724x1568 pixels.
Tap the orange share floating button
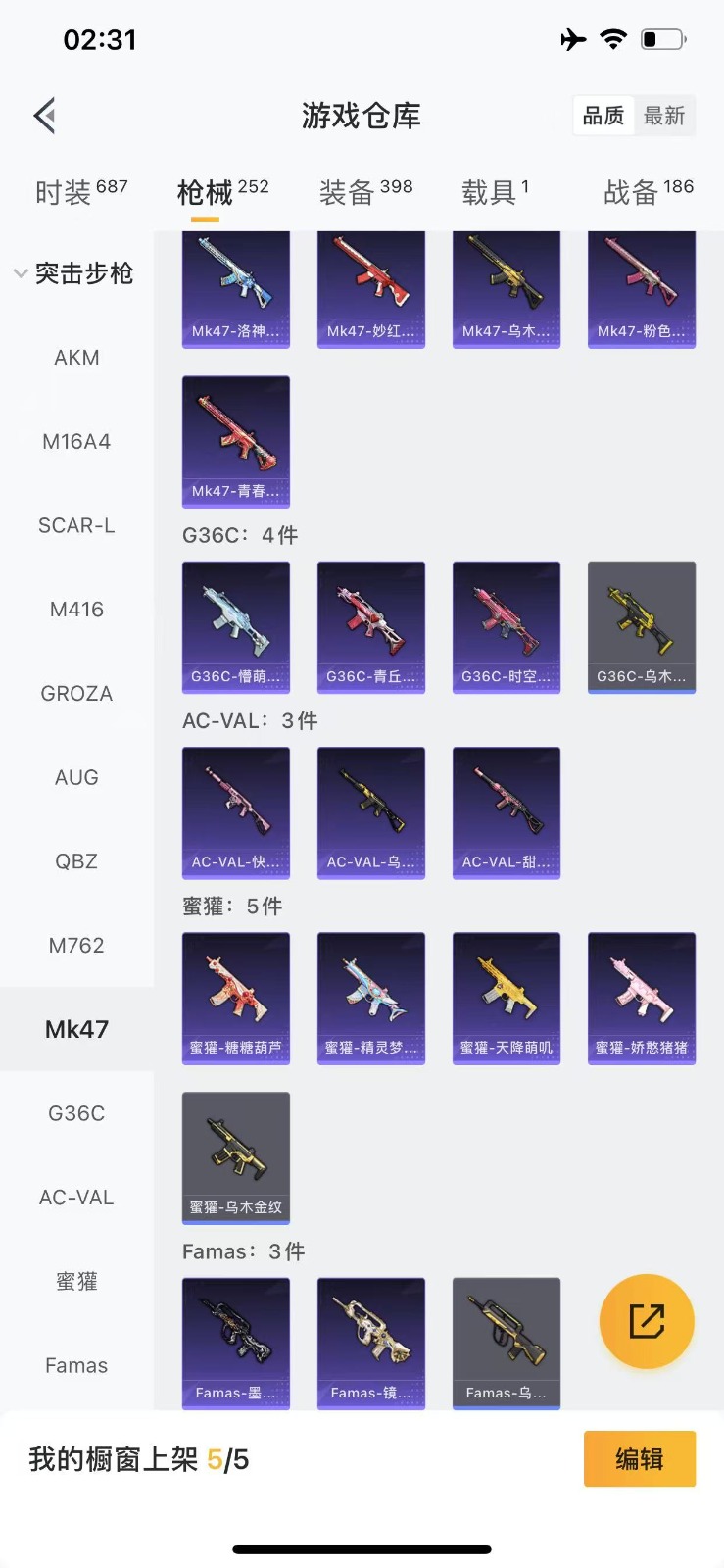pos(647,1321)
